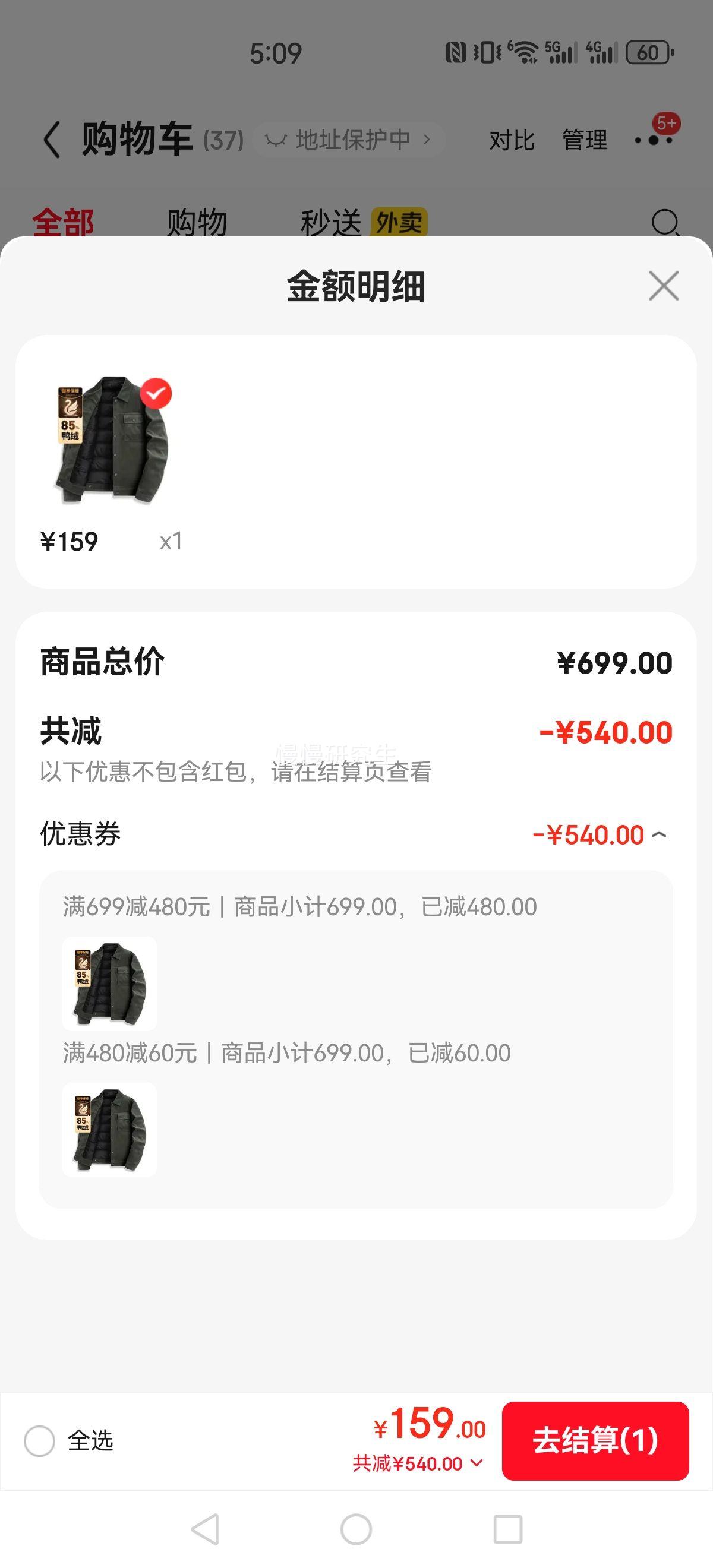Close the 金额明细 panel
The image size is (713, 1568).
click(x=663, y=286)
